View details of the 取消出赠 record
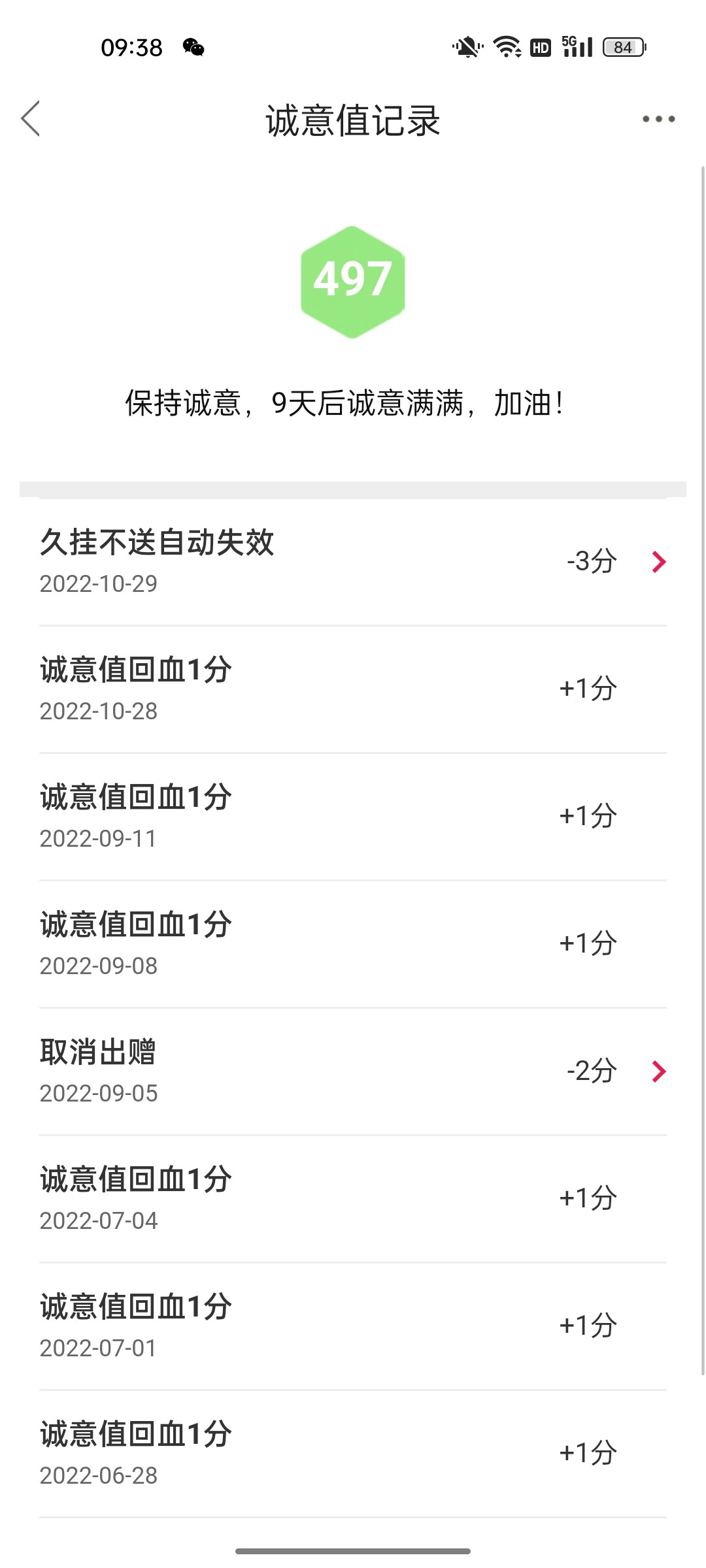The width and height of the screenshot is (706, 1568). click(x=658, y=1071)
